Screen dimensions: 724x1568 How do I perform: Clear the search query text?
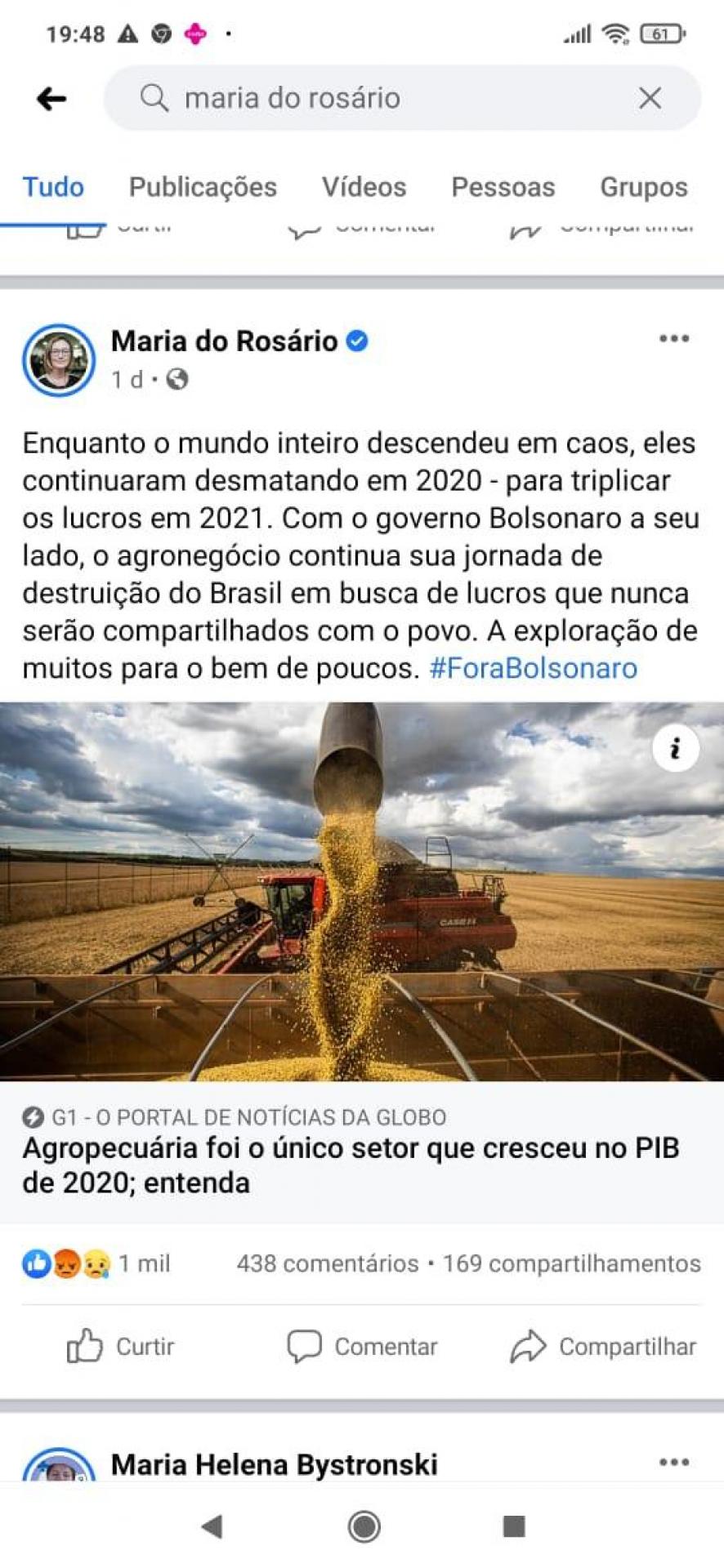click(650, 99)
